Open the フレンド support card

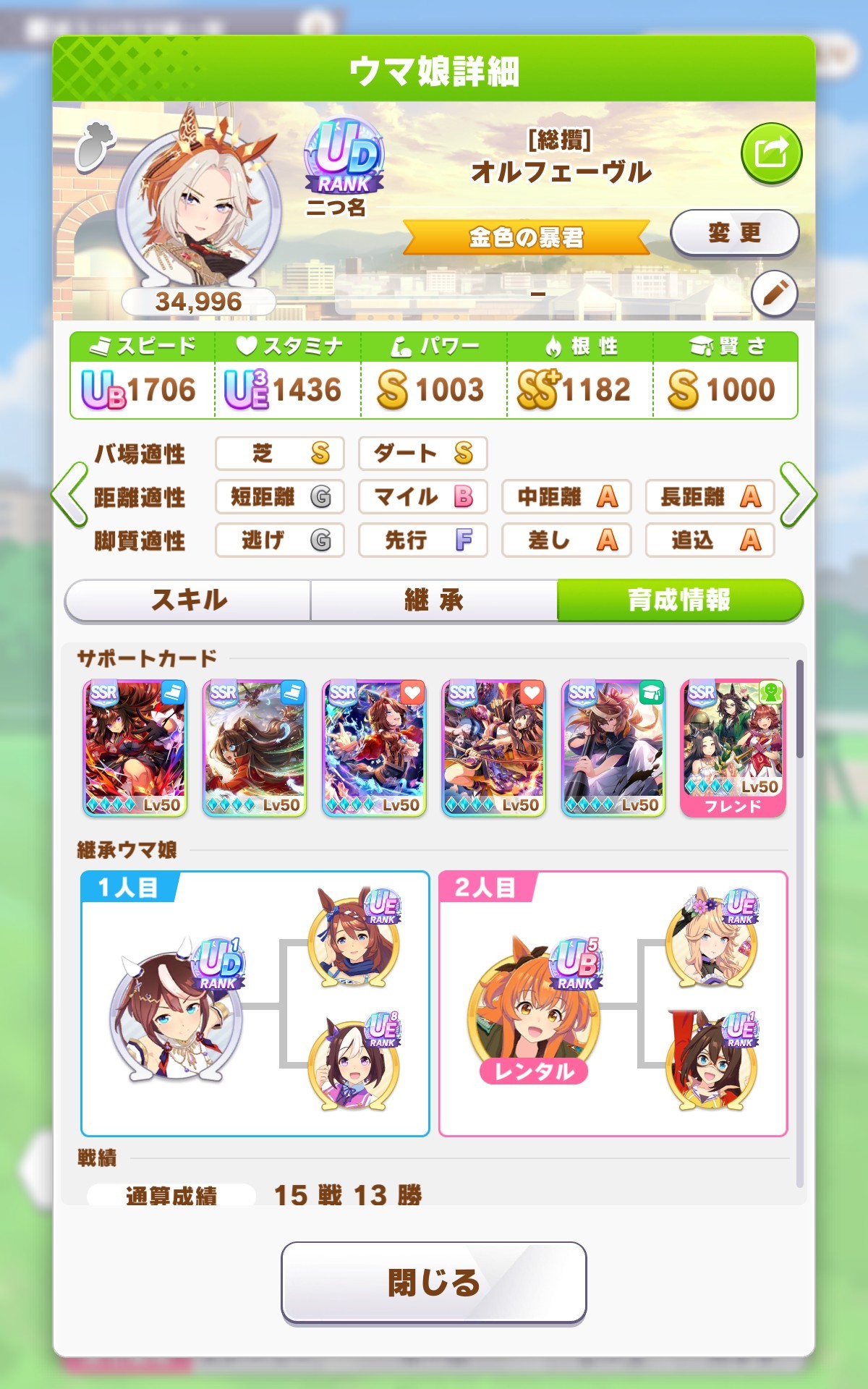coord(733,747)
